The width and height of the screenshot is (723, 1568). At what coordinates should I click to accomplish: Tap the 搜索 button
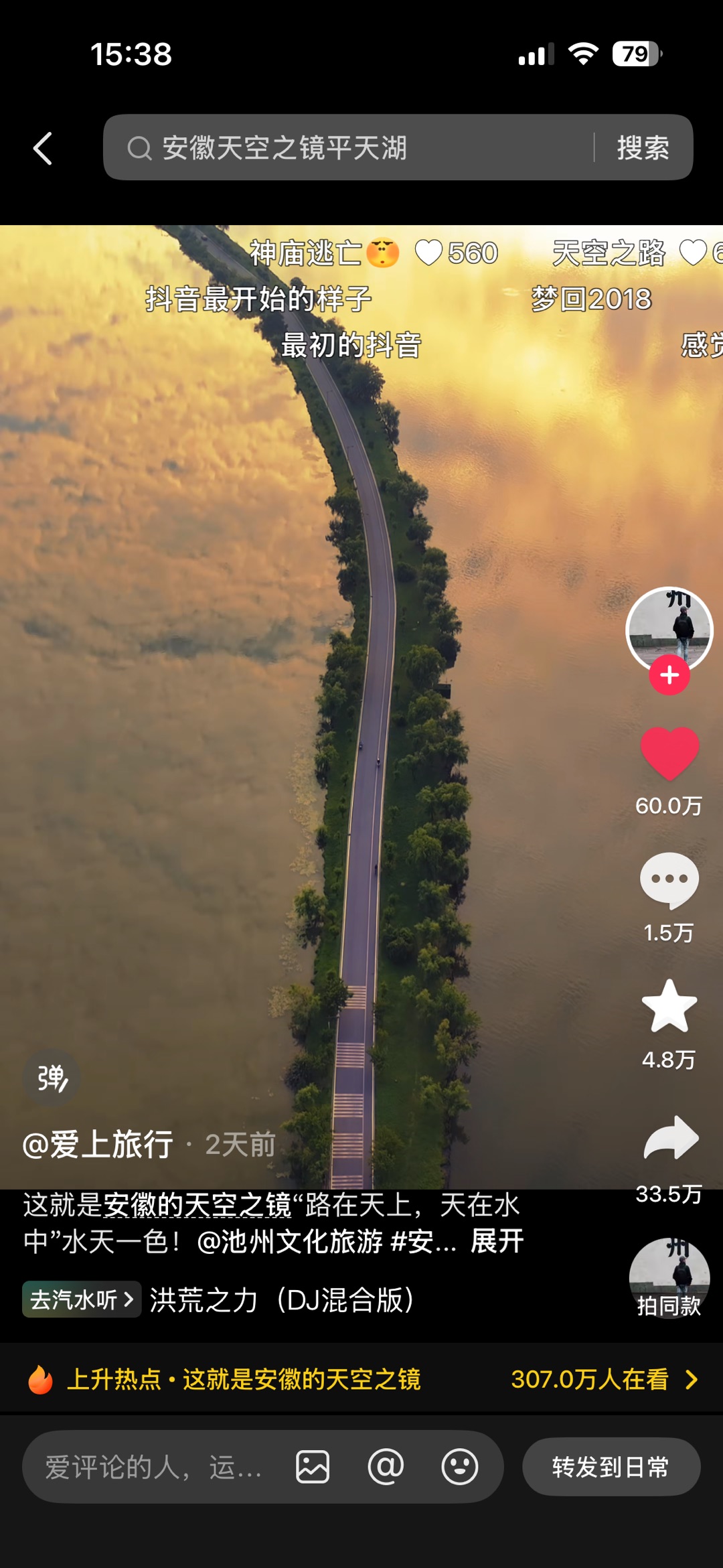tap(643, 147)
